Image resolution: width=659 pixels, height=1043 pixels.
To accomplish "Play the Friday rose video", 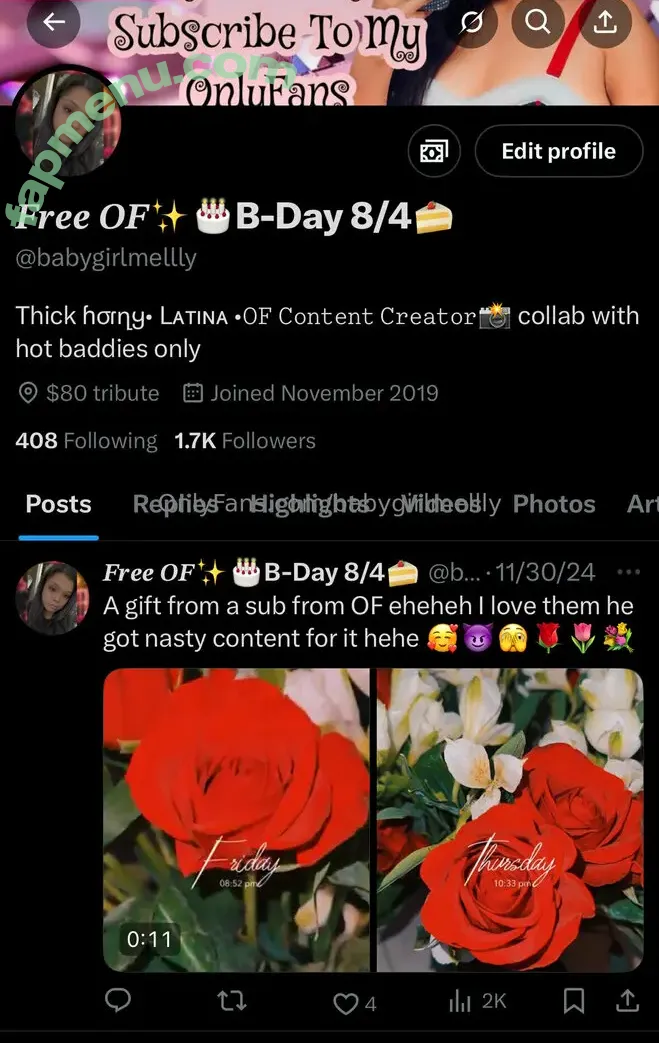I will [237, 820].
